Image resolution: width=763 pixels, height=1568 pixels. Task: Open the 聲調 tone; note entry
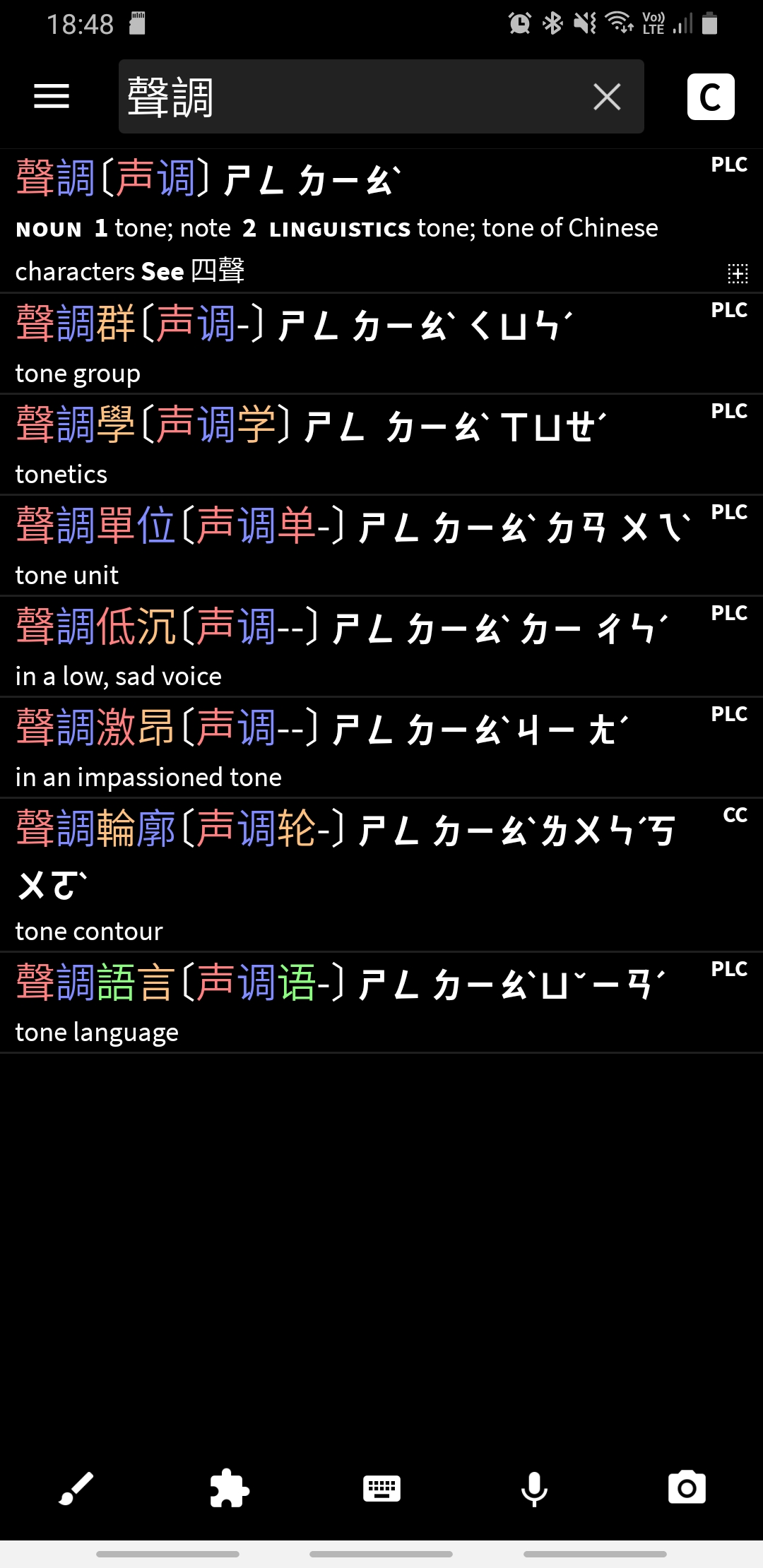(339, 226)
